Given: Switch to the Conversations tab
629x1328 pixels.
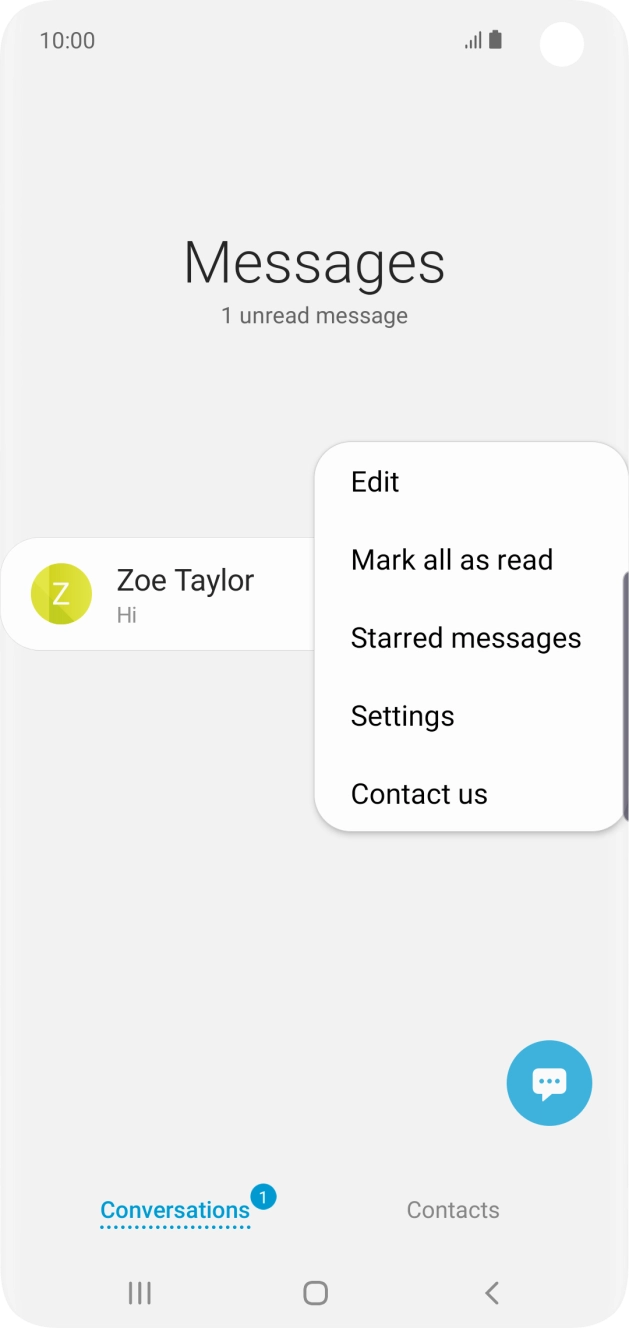Looking at the screenshot, I should pyautogui.click(x=175, y=1210).
